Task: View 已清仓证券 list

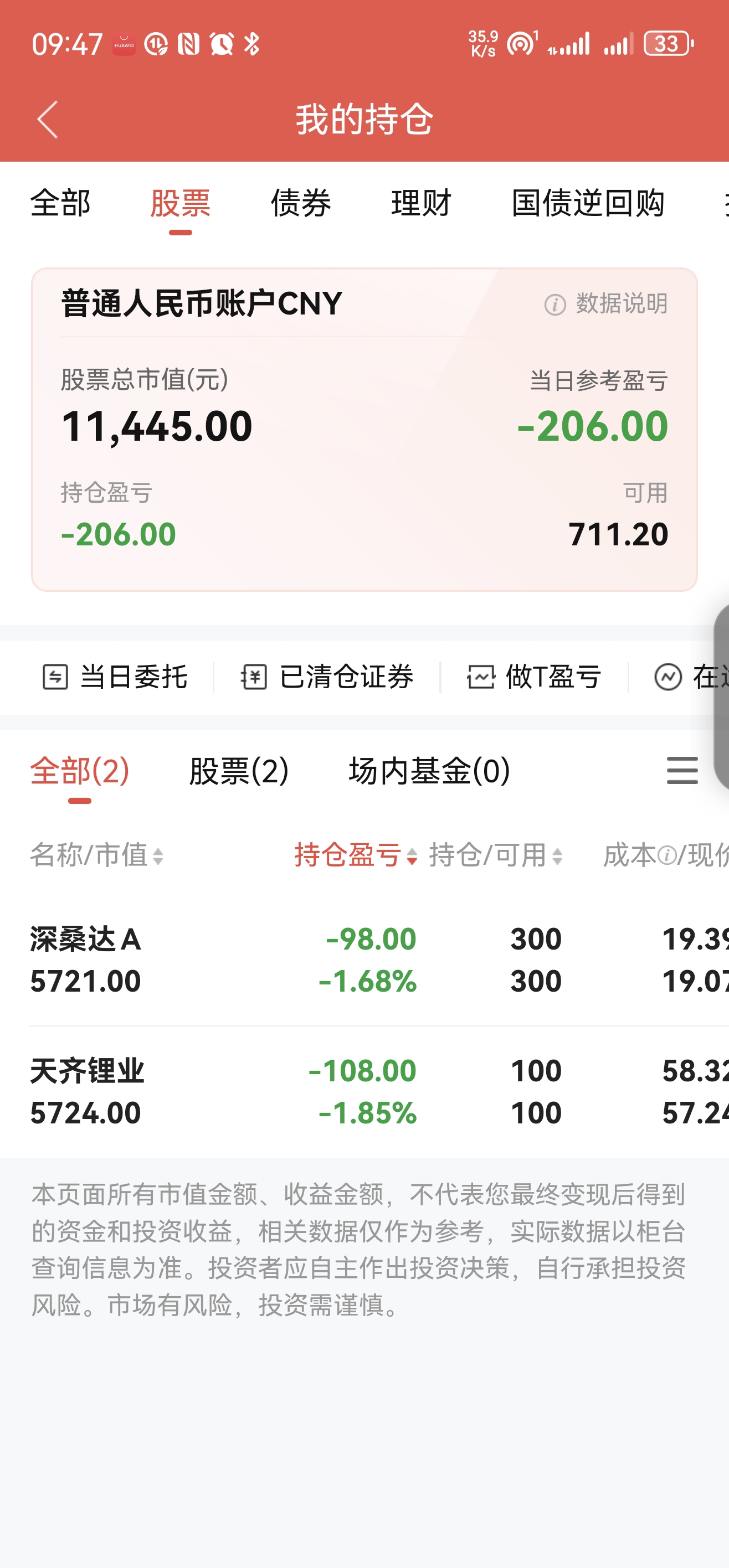Action: point(327,677)
